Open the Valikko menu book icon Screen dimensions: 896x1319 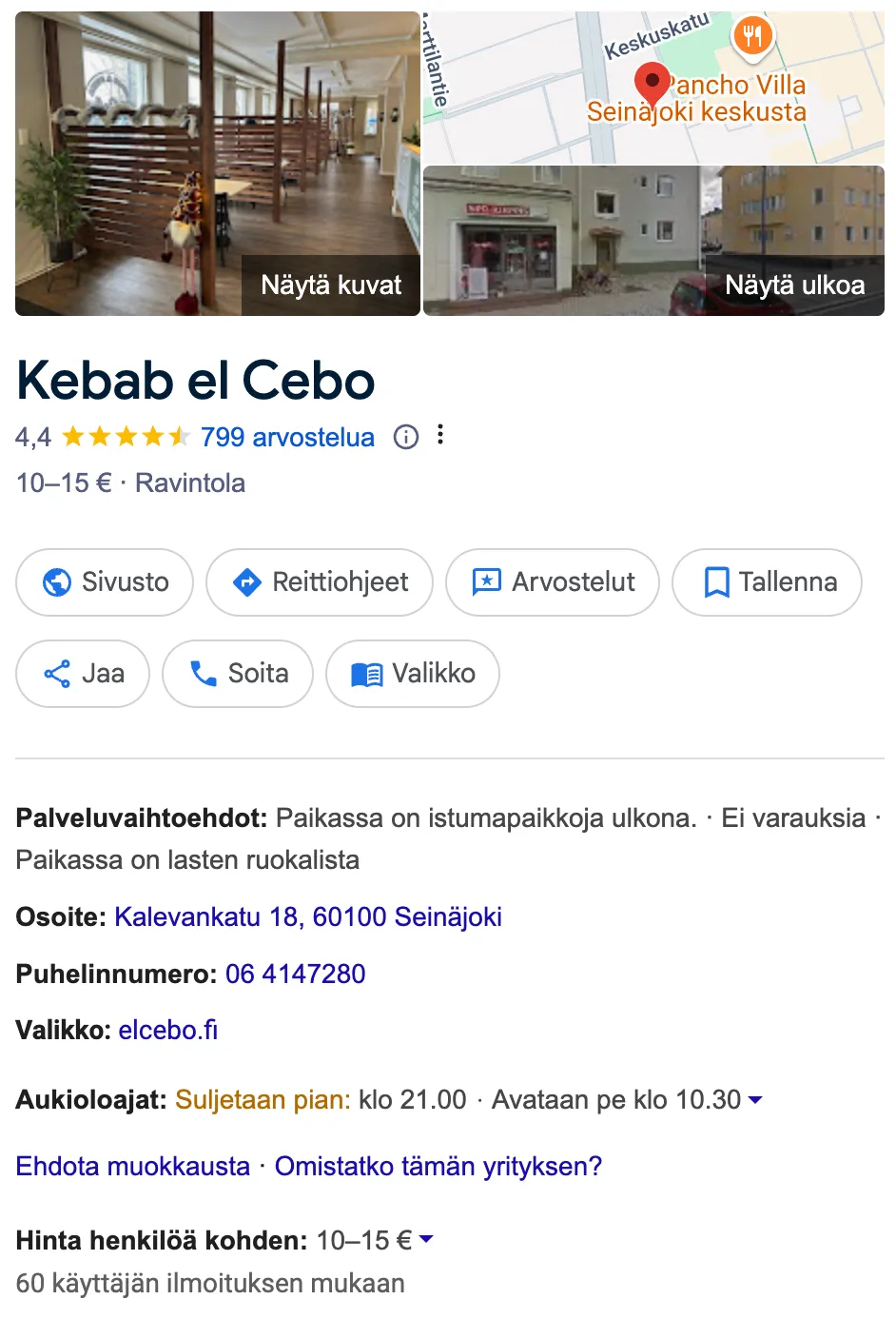[x=367, y=674]
